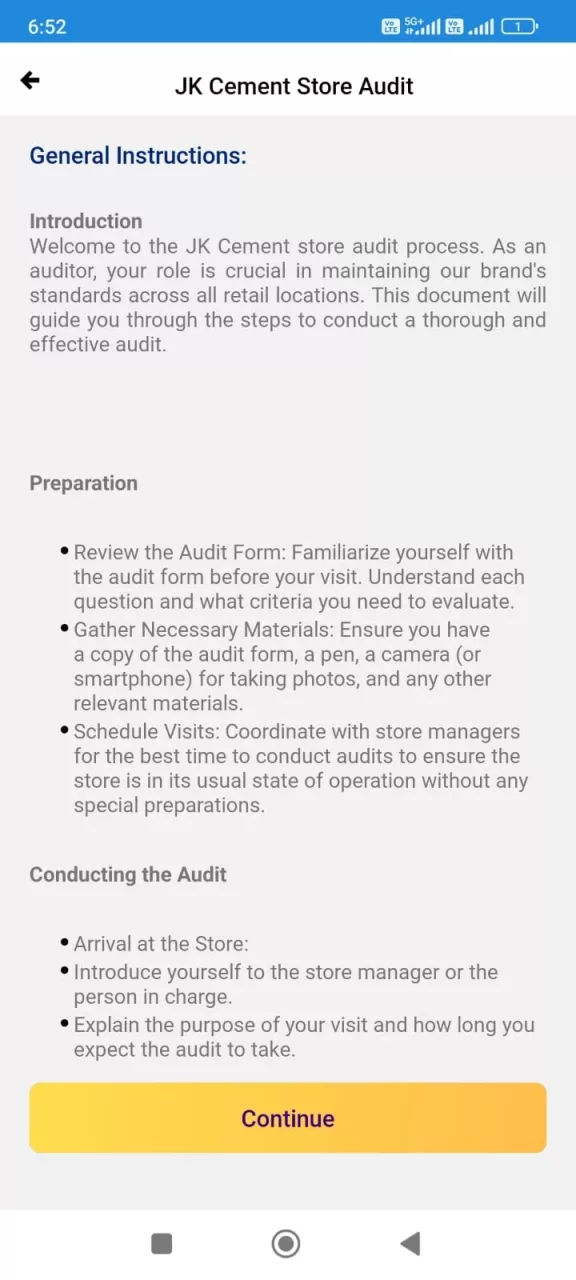The width and height of the screenshot is (576, 1280).
Task: Tap the yellow Continue button
Action: pyautogui.click(x=288, y=1118)
